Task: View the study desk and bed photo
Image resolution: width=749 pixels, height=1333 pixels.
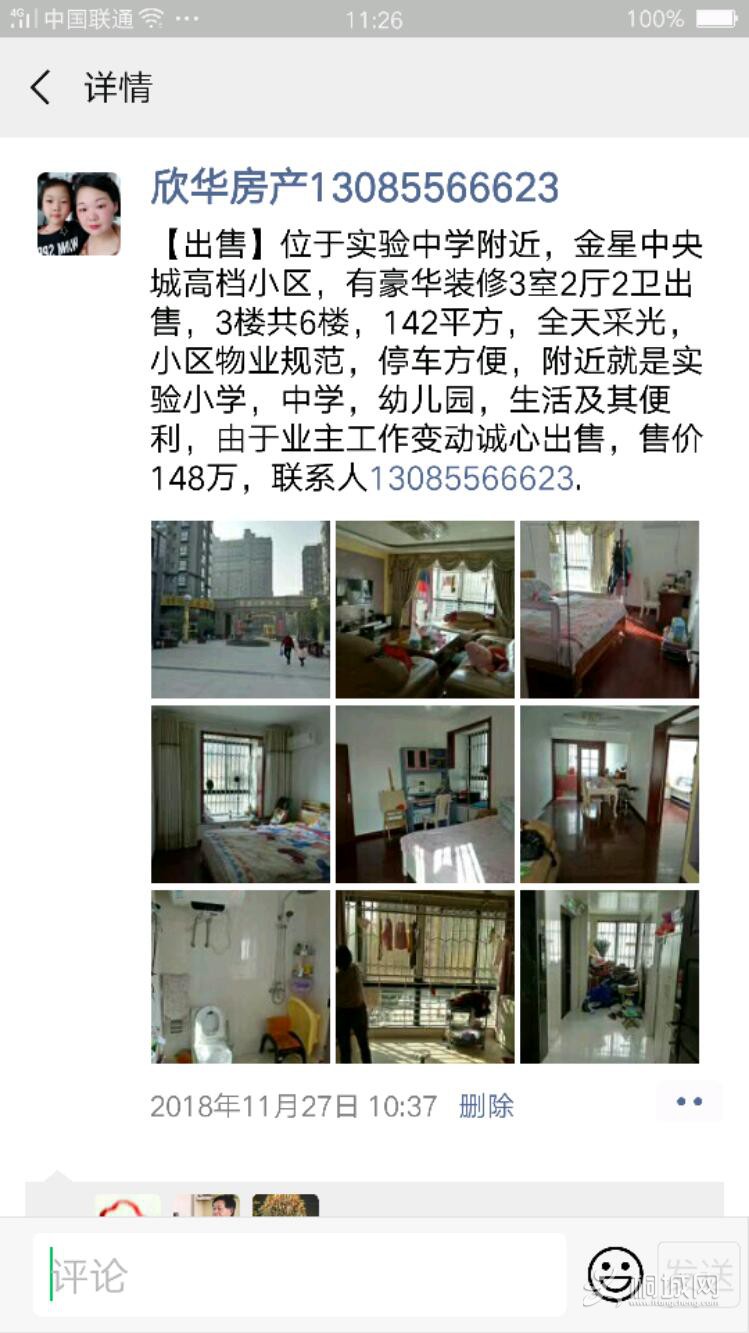Action: pos(425,794)
